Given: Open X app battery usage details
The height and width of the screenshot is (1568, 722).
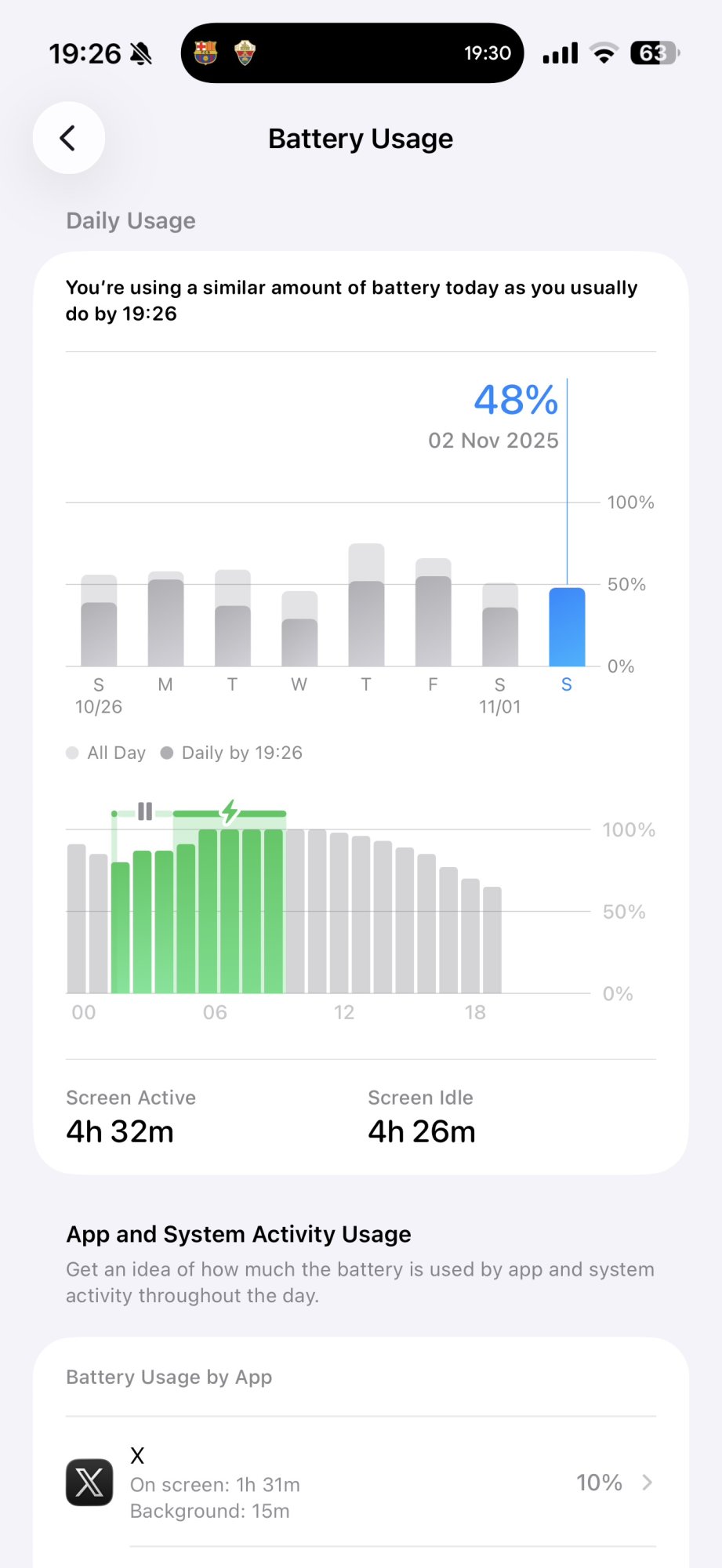Looking at the screenshot, I should tap(361, 1483).
